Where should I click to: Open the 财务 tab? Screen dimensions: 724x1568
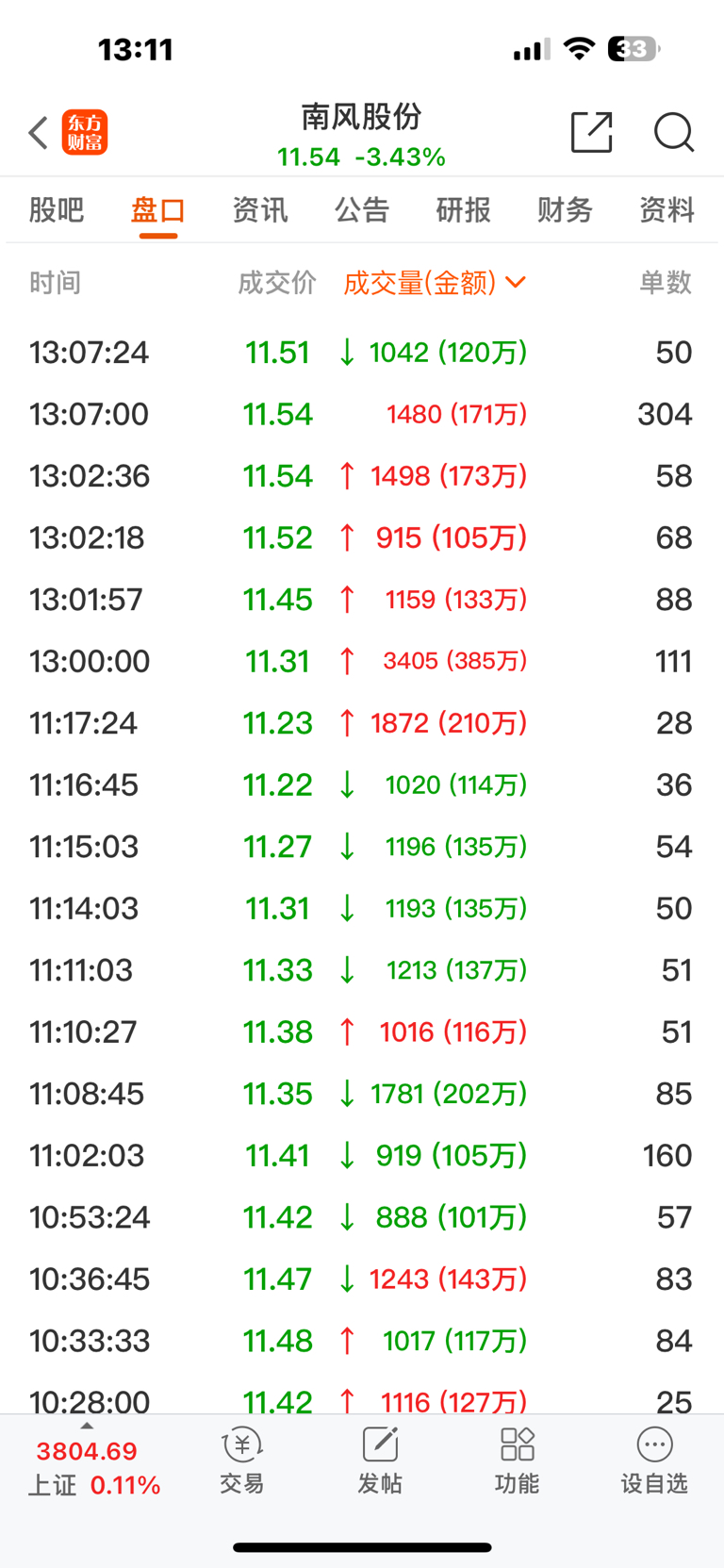tap(566, 209)
